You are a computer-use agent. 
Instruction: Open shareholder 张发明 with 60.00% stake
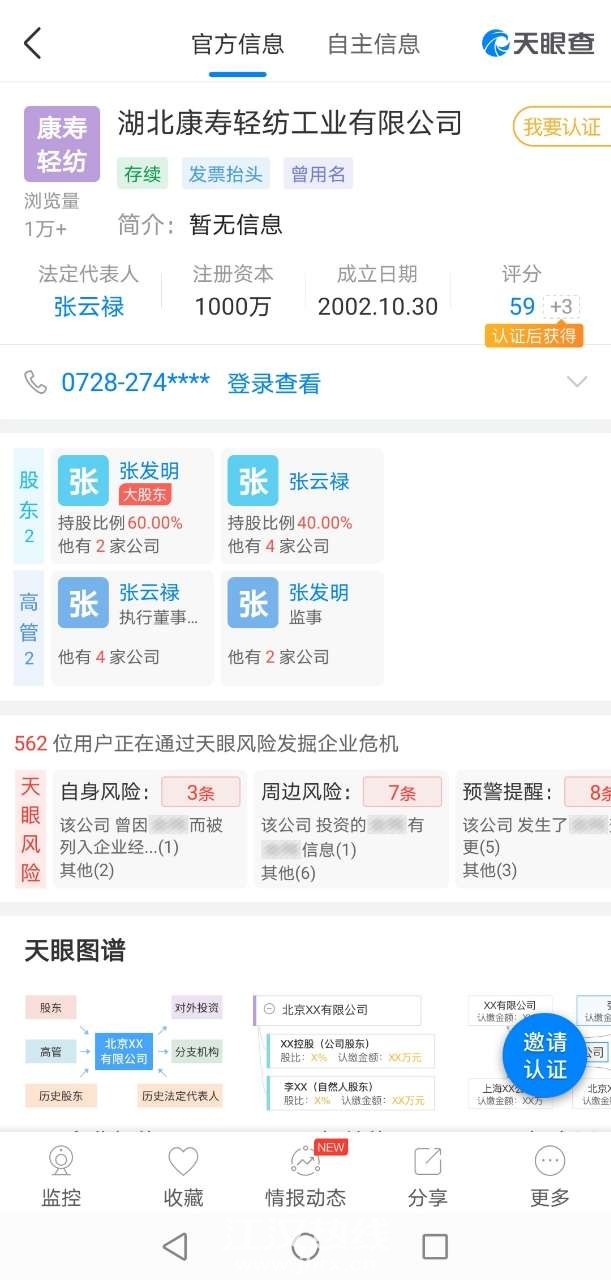pos(132,506)
